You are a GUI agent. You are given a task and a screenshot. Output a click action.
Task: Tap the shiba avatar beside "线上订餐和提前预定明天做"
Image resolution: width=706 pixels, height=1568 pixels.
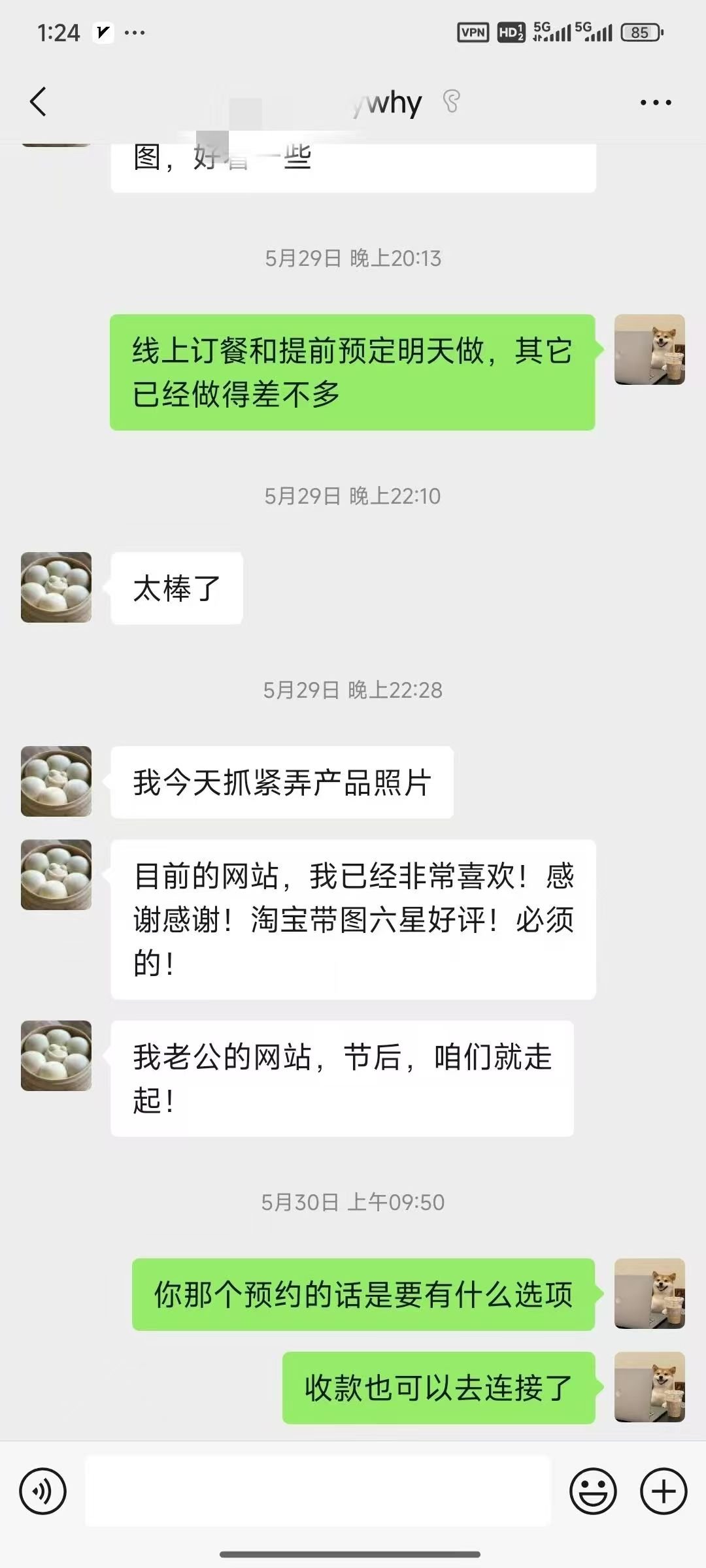click(649, 350)
